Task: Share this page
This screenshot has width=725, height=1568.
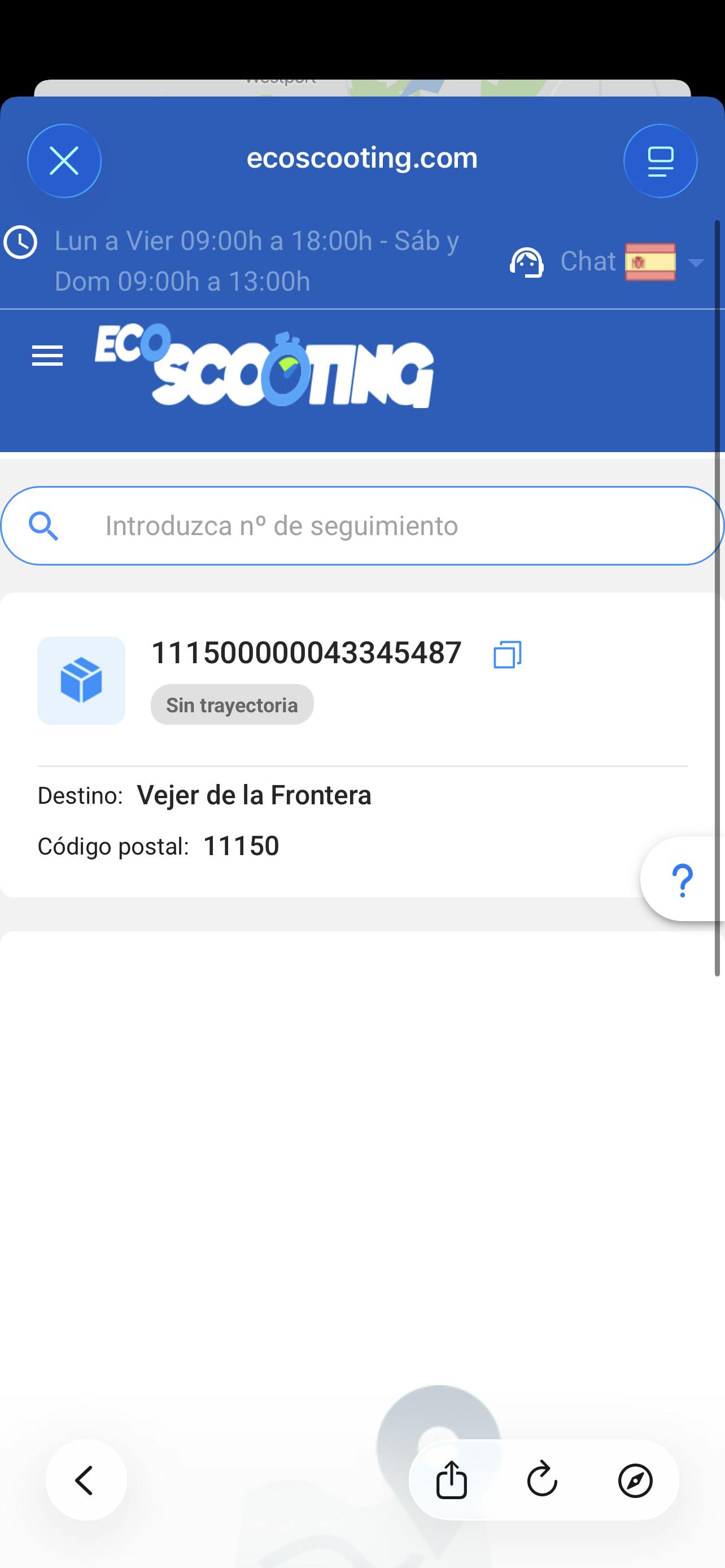Action: click(x=452, y=1480)
